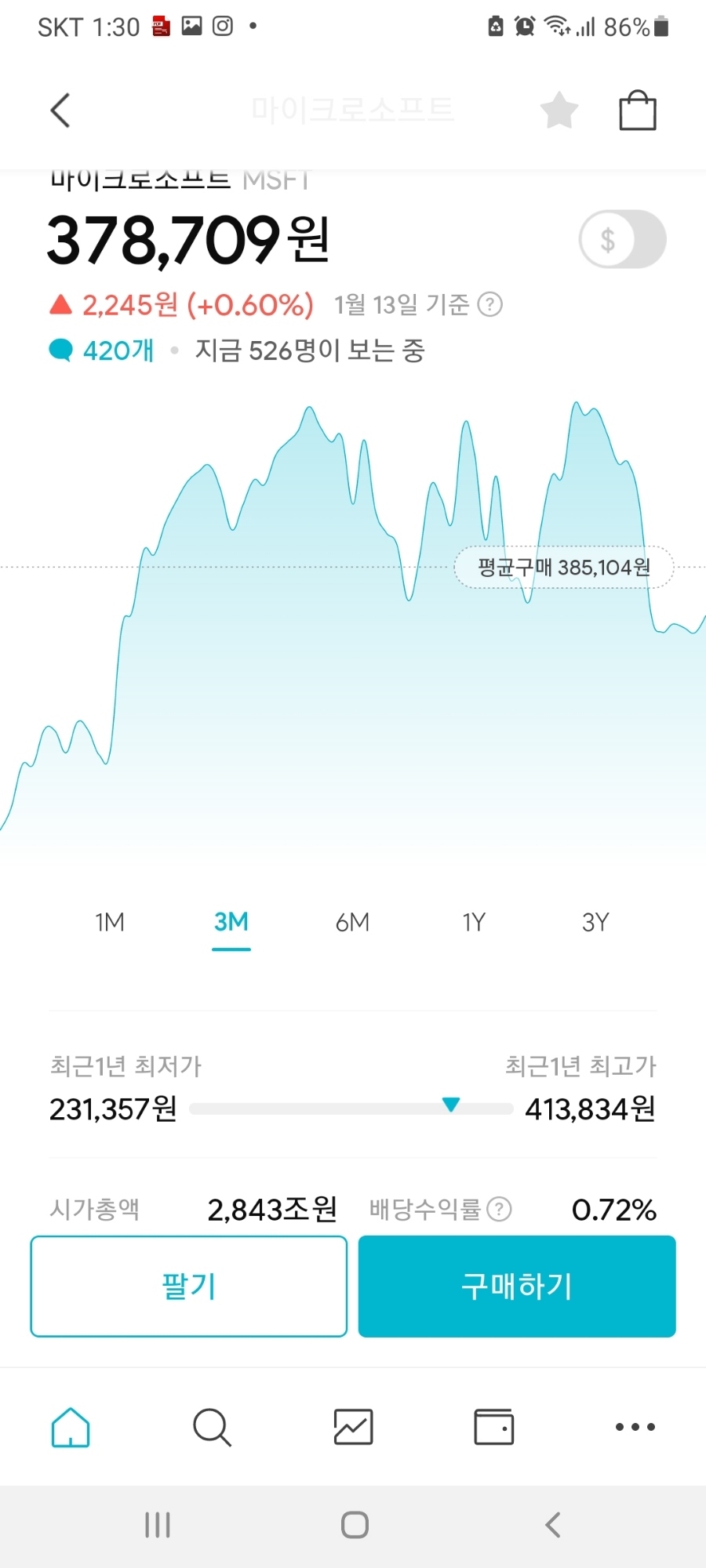Open the info icon next to 1월 13일 기준
The height and width of the screenshot is (1568, 706).
pyautogui.click(x=490, y=304)
